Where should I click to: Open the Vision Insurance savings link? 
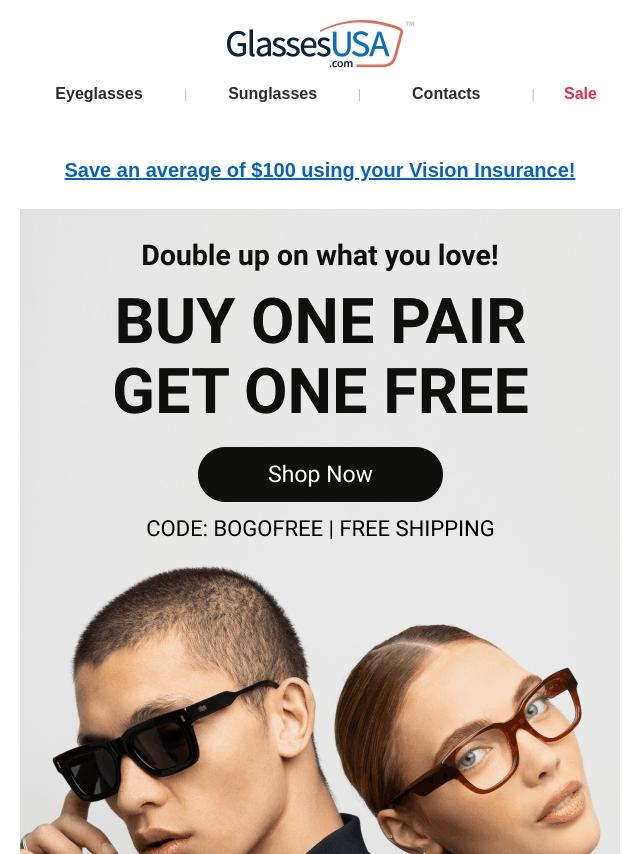pos(319,170)
